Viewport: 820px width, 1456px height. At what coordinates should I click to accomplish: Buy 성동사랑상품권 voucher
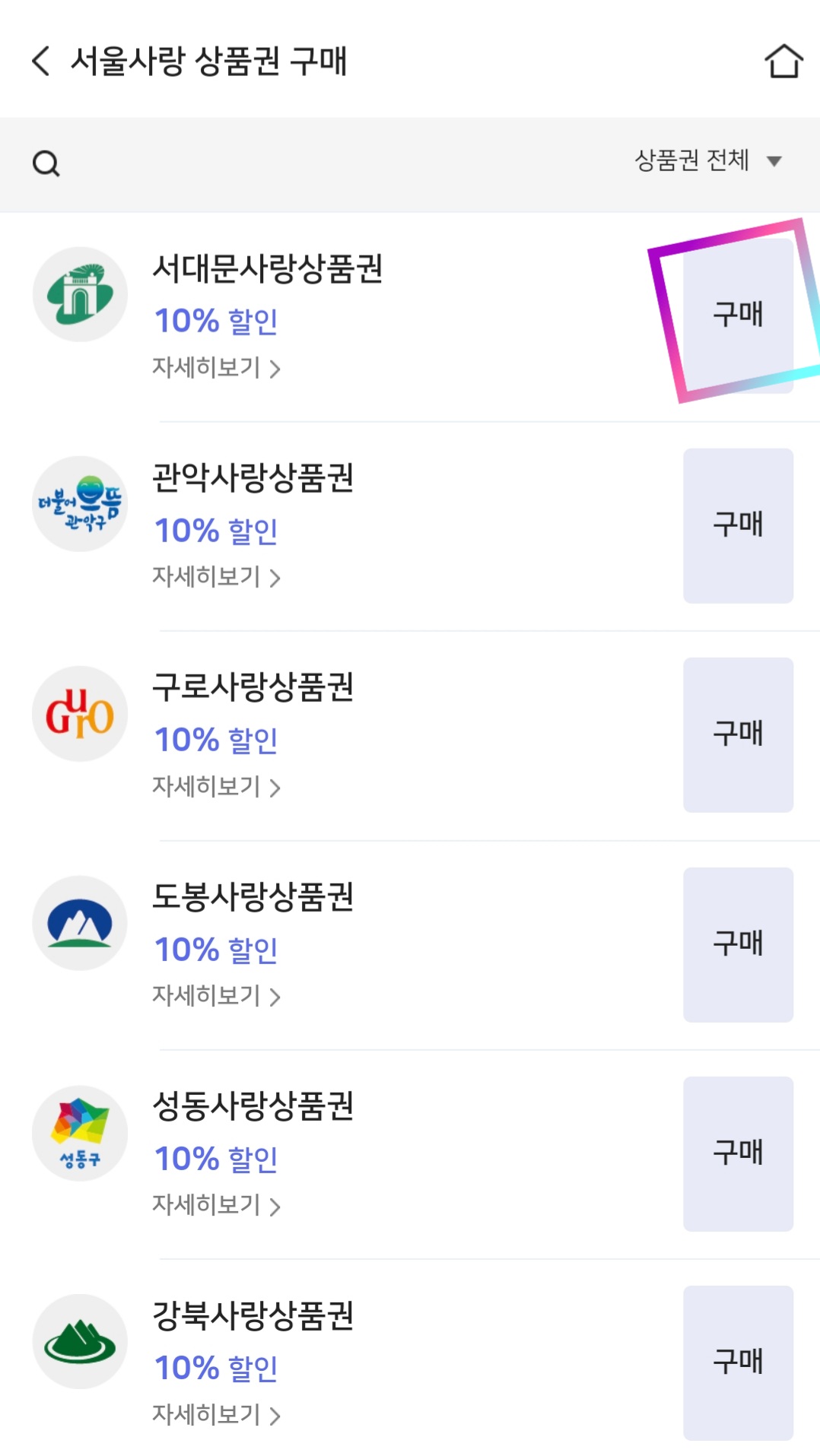738,1153
